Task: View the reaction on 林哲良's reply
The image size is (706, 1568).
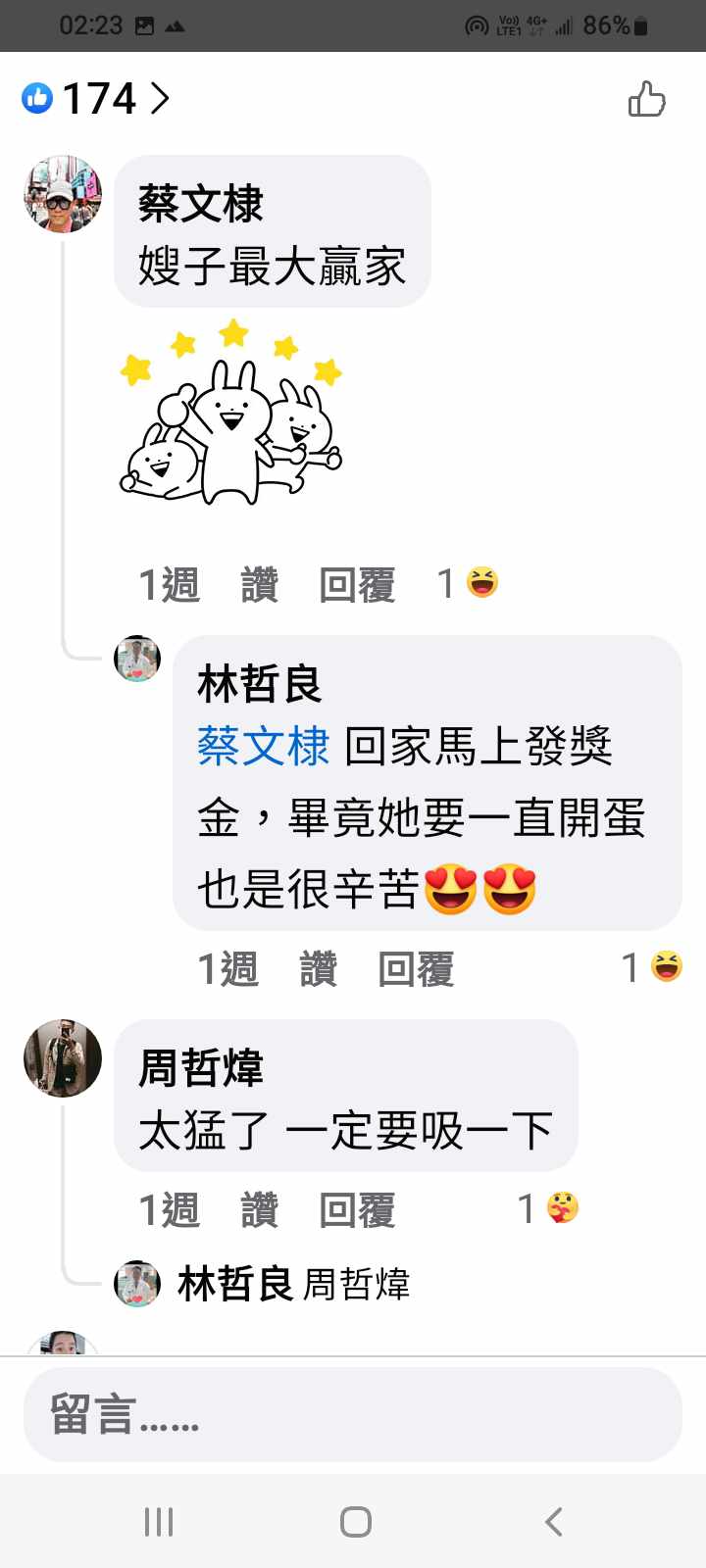Action: point(653,967)
